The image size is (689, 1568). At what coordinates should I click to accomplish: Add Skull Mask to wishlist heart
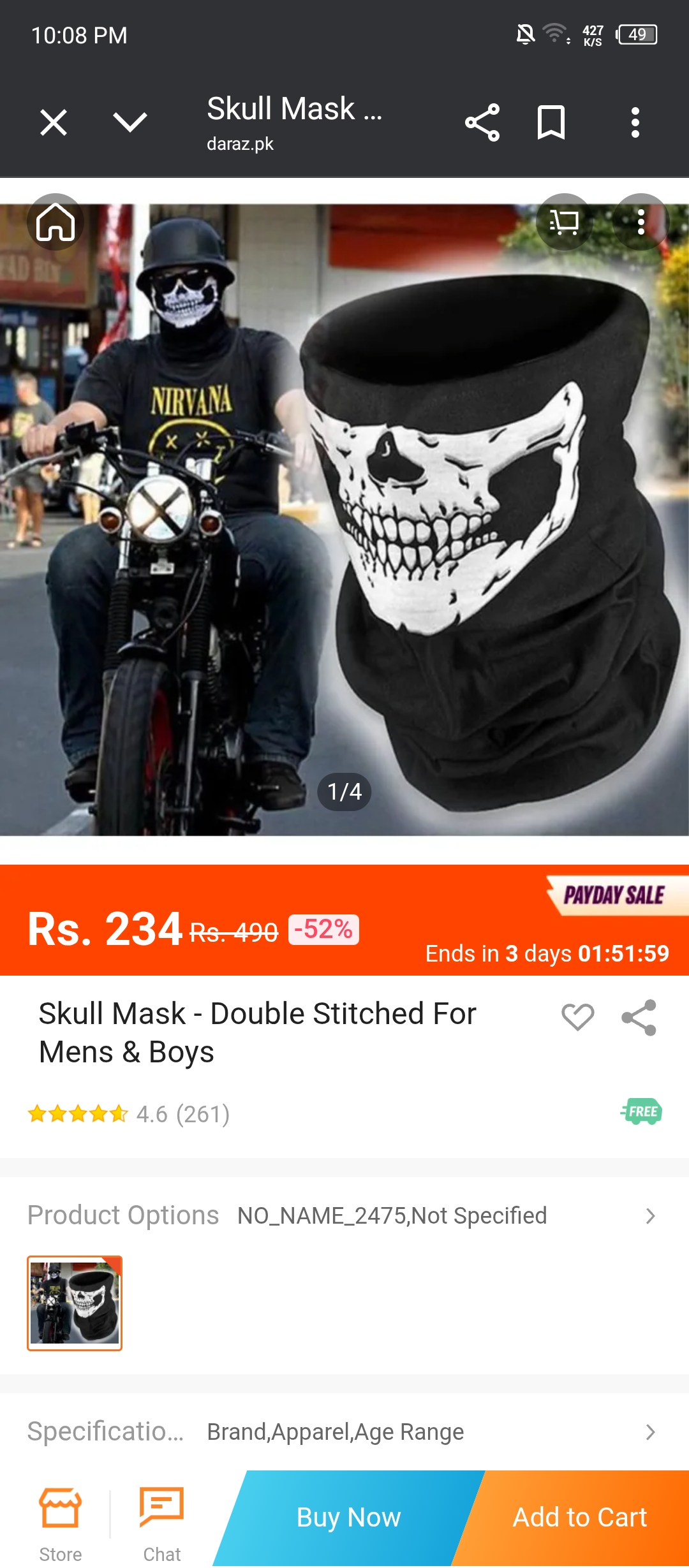tap(577, 1016)
